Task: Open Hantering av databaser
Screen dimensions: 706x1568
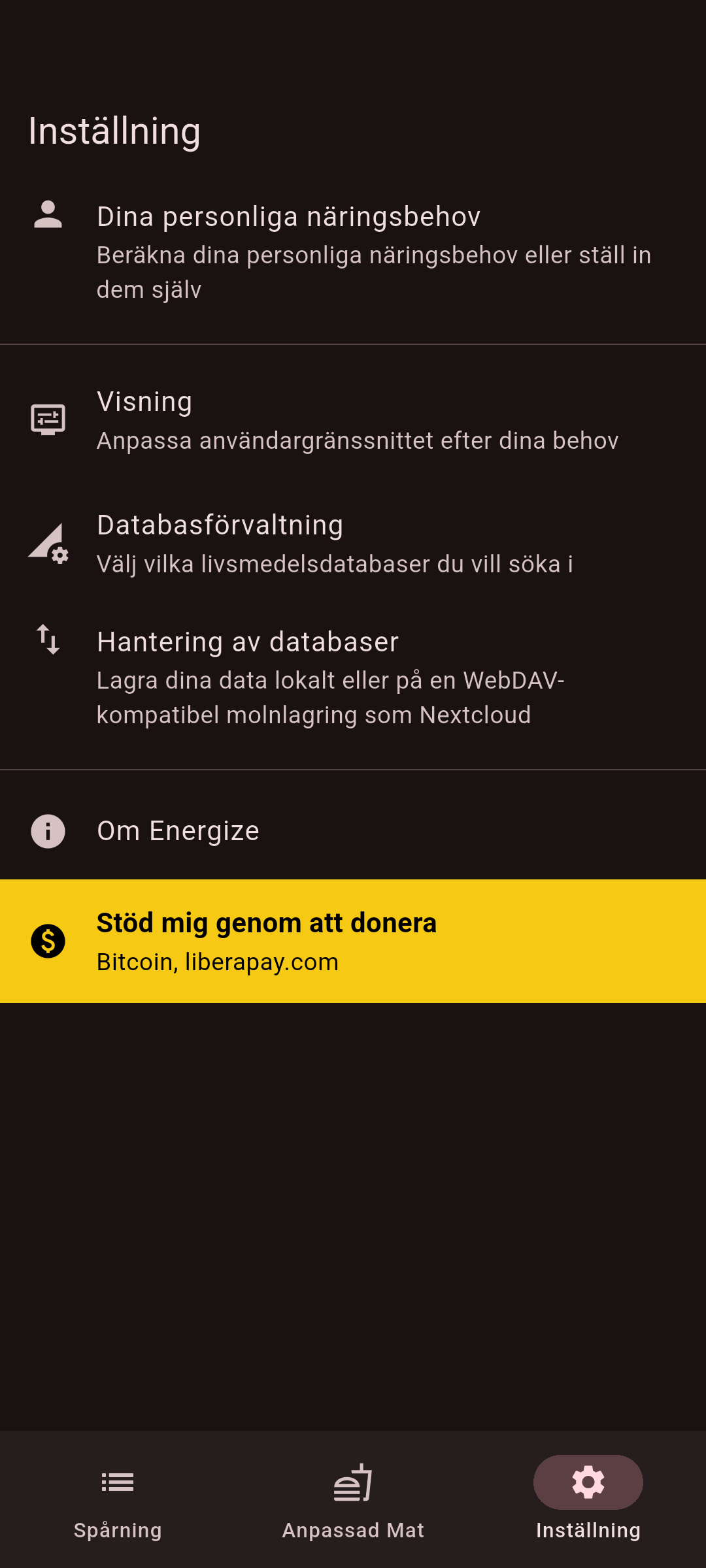Action: (353, 677)
